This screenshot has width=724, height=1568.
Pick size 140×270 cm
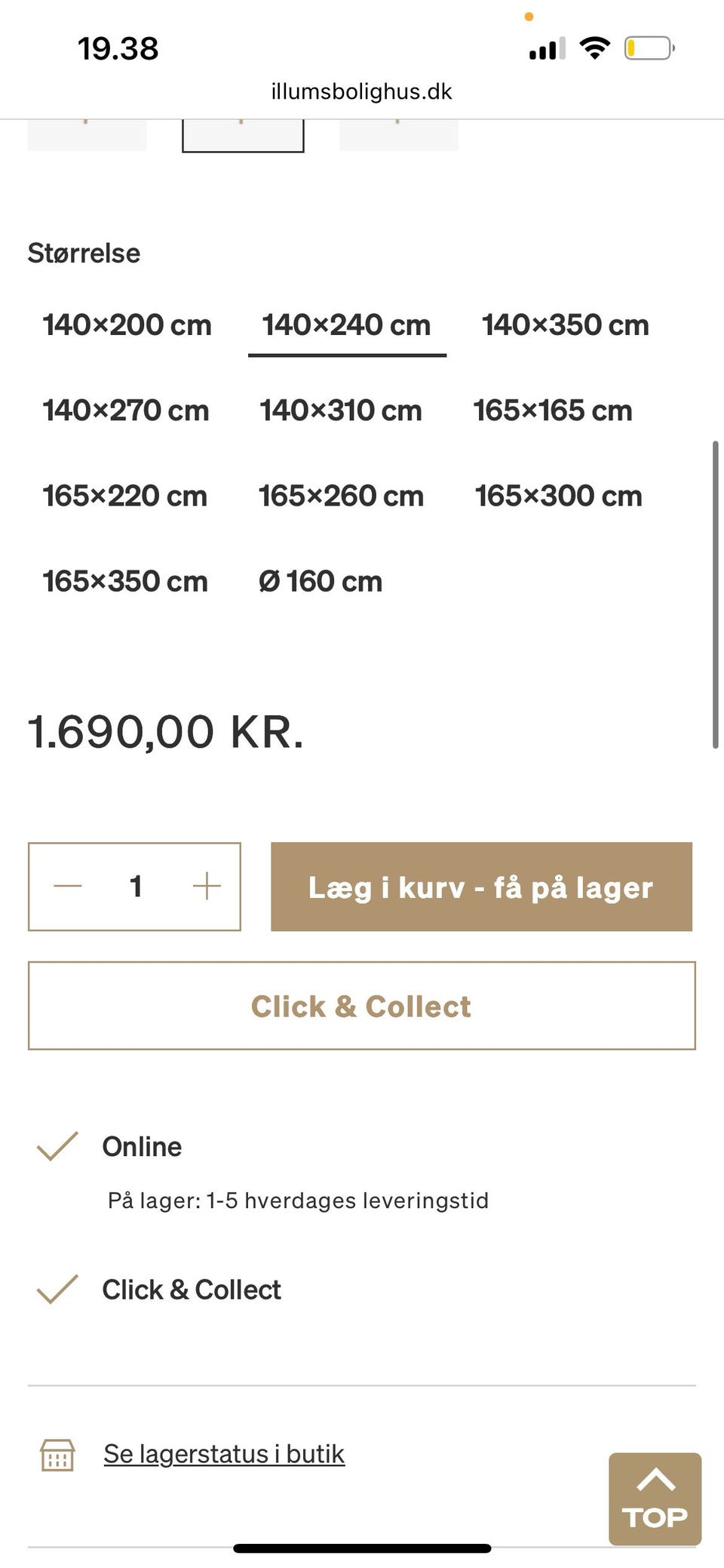pos(126,410)
